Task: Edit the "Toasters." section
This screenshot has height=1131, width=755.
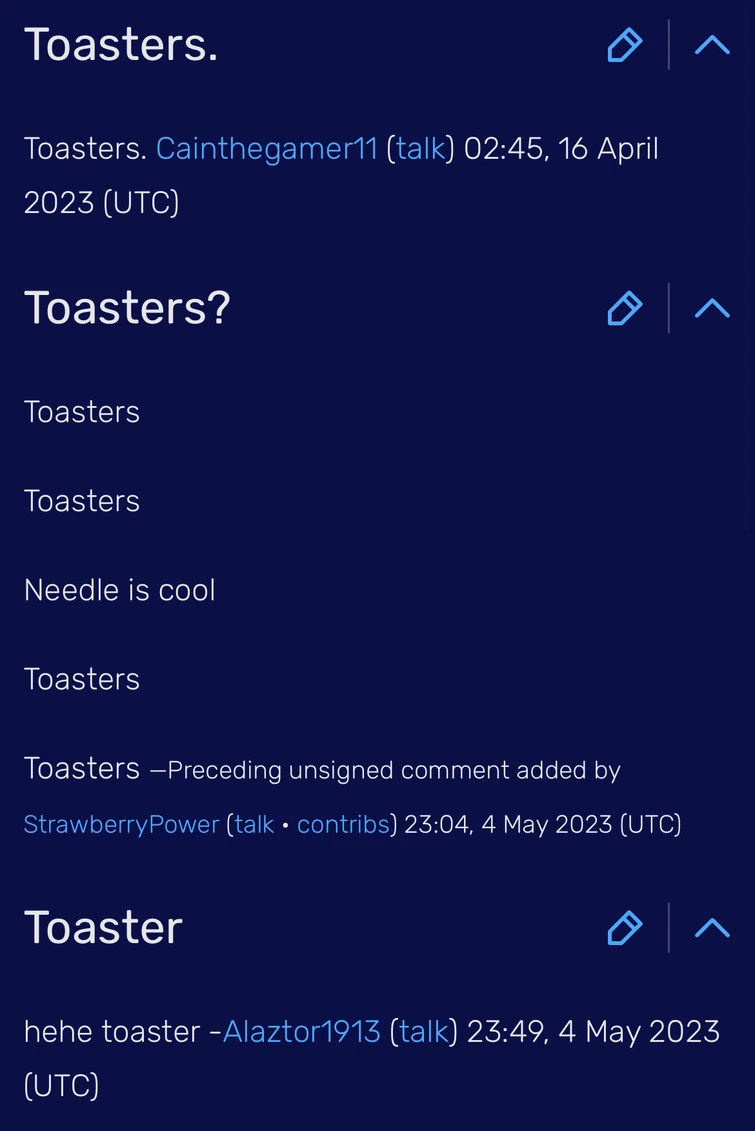Action: tap(624, 44)
